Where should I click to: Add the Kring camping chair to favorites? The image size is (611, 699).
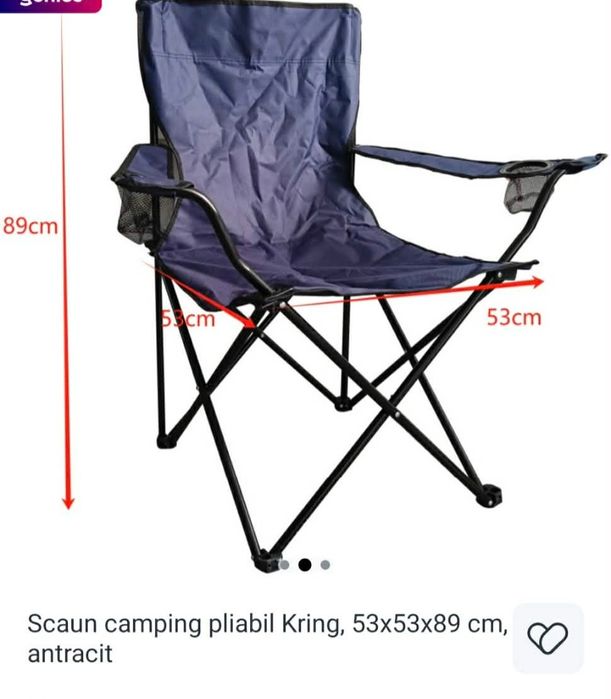tap(547, 637)
